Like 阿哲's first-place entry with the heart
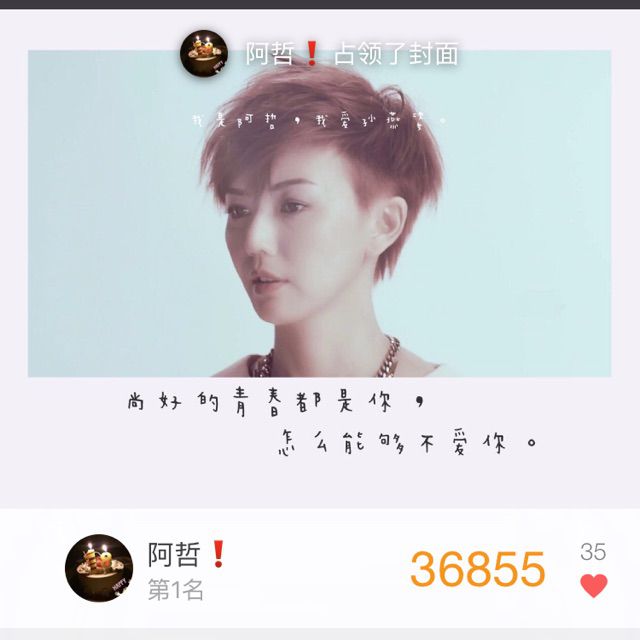Image resolution: width=640 pixels, height=640 pixels. [x=593, y=586]
